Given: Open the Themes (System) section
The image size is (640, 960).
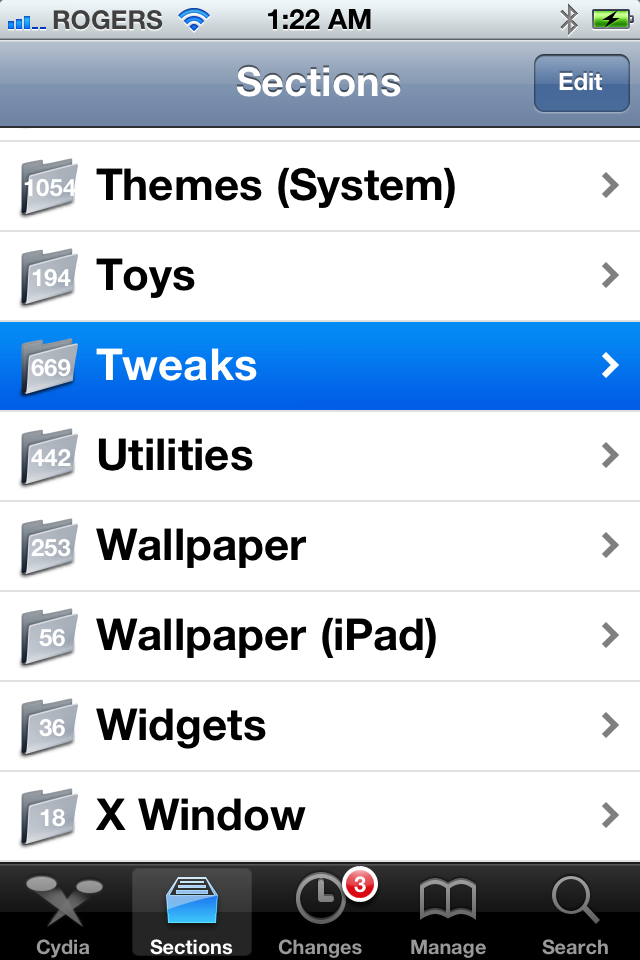Looking at the screenshot, I should 320,186.
